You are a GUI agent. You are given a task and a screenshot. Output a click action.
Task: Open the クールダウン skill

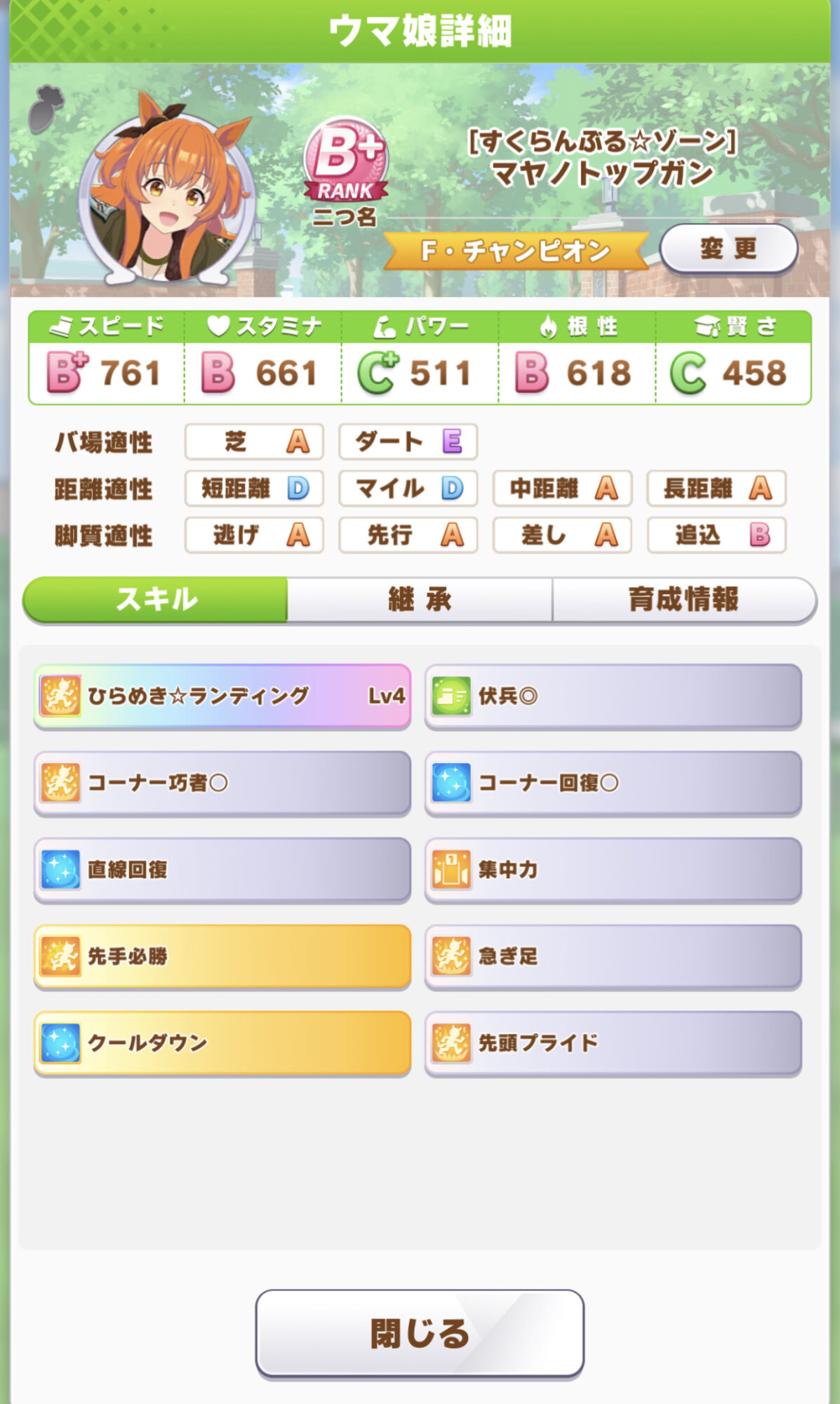tap(222, 1042)
